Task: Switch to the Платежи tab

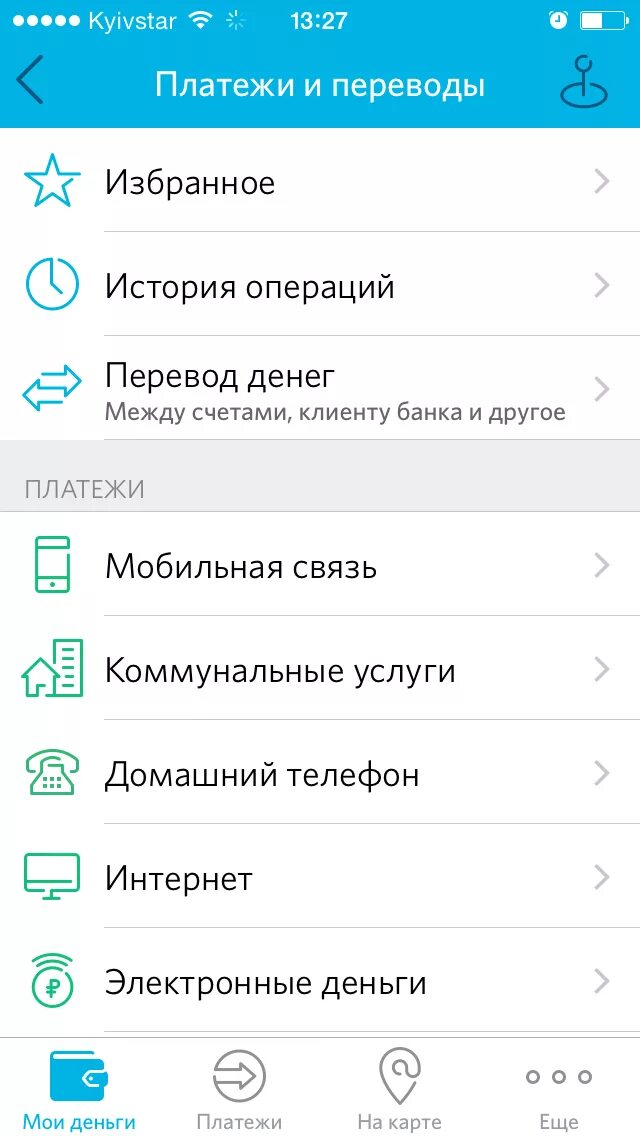Action: click(239, 1088)
